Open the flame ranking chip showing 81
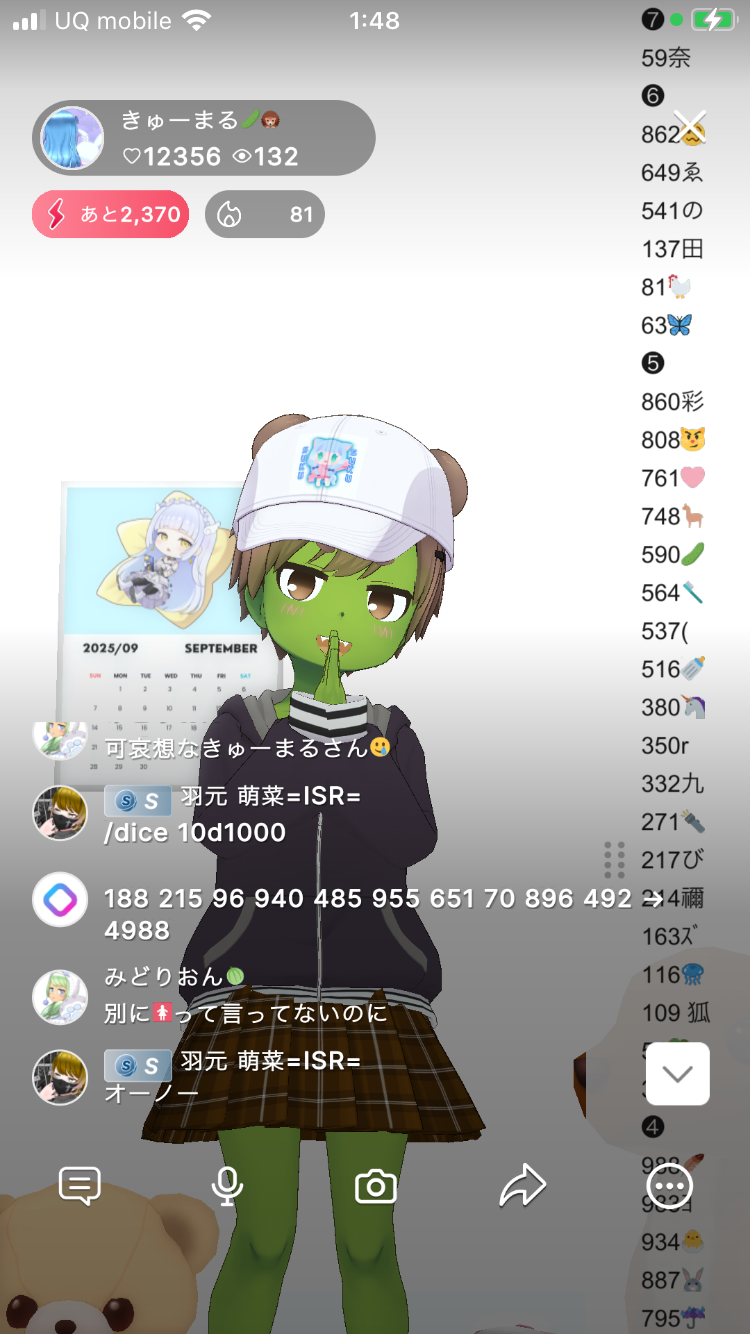750x1334 pixels. tap(265, 214)
